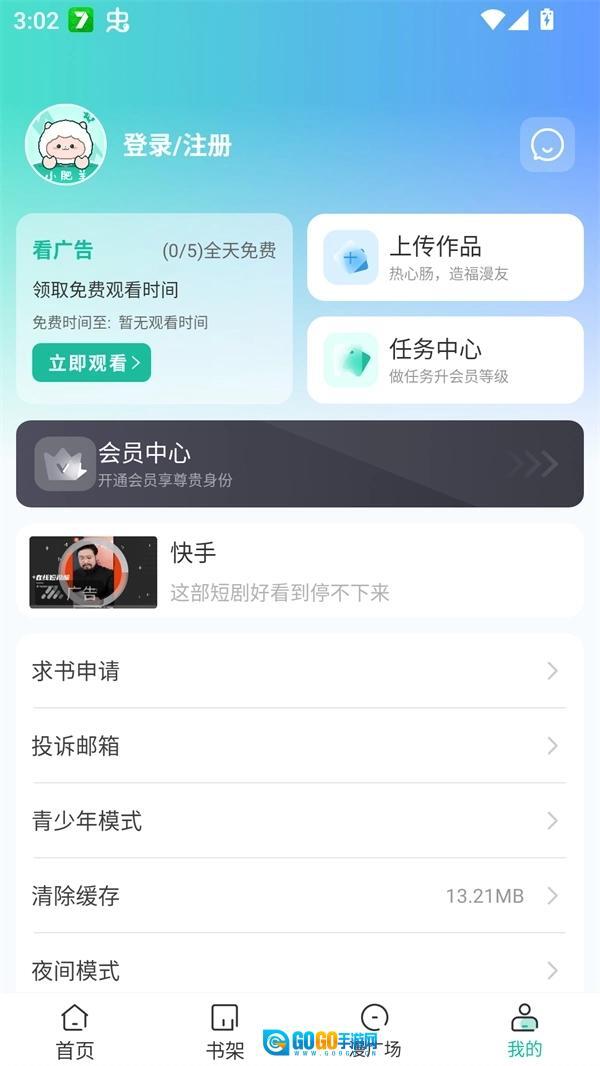Open the 上传作品 card
Image resolution: width=600 pixels, height=1066 pixels.
pos(445,257)
